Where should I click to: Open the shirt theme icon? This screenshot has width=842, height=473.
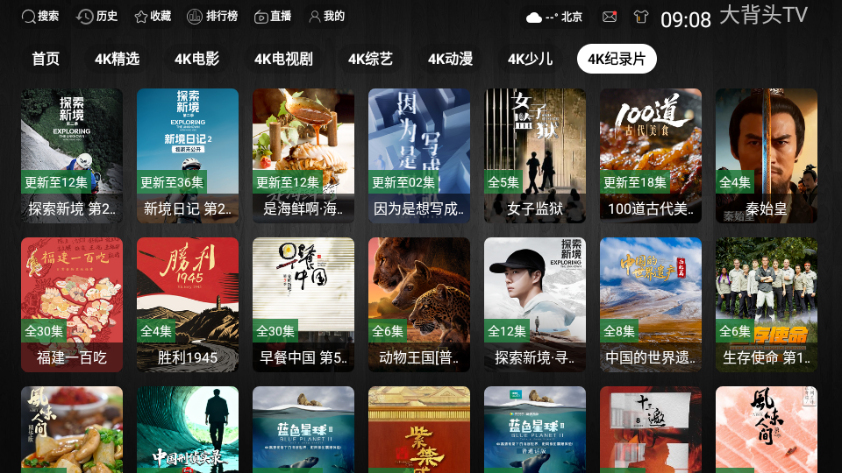point(640,17)
